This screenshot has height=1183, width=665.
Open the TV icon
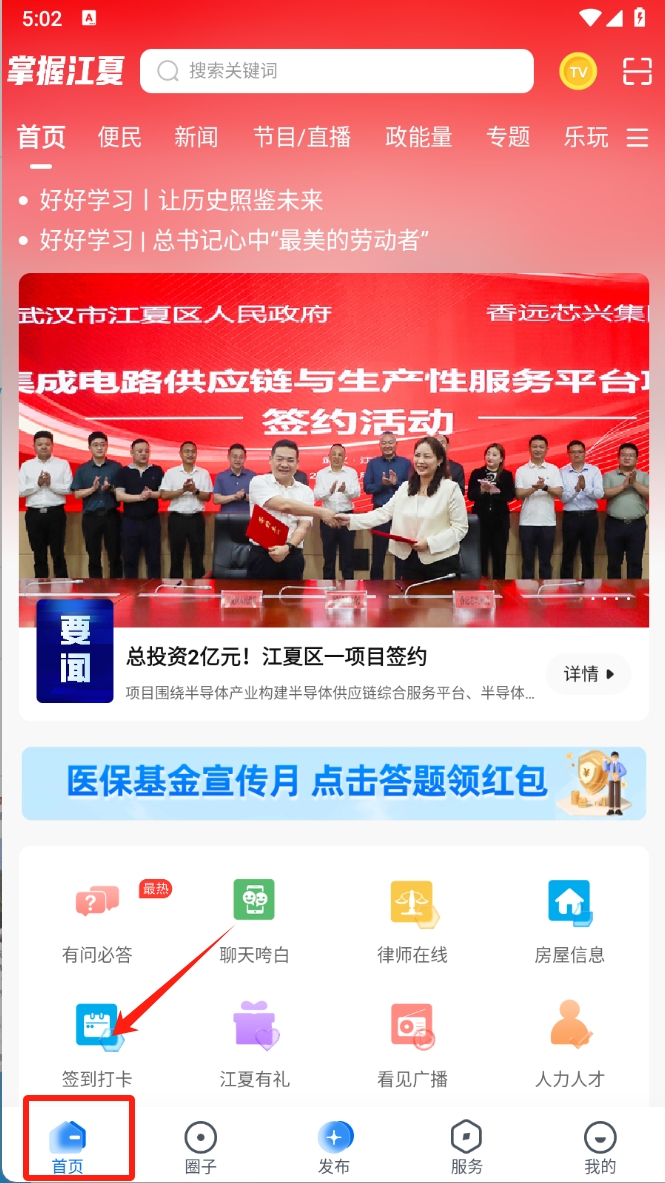(578, 71)
